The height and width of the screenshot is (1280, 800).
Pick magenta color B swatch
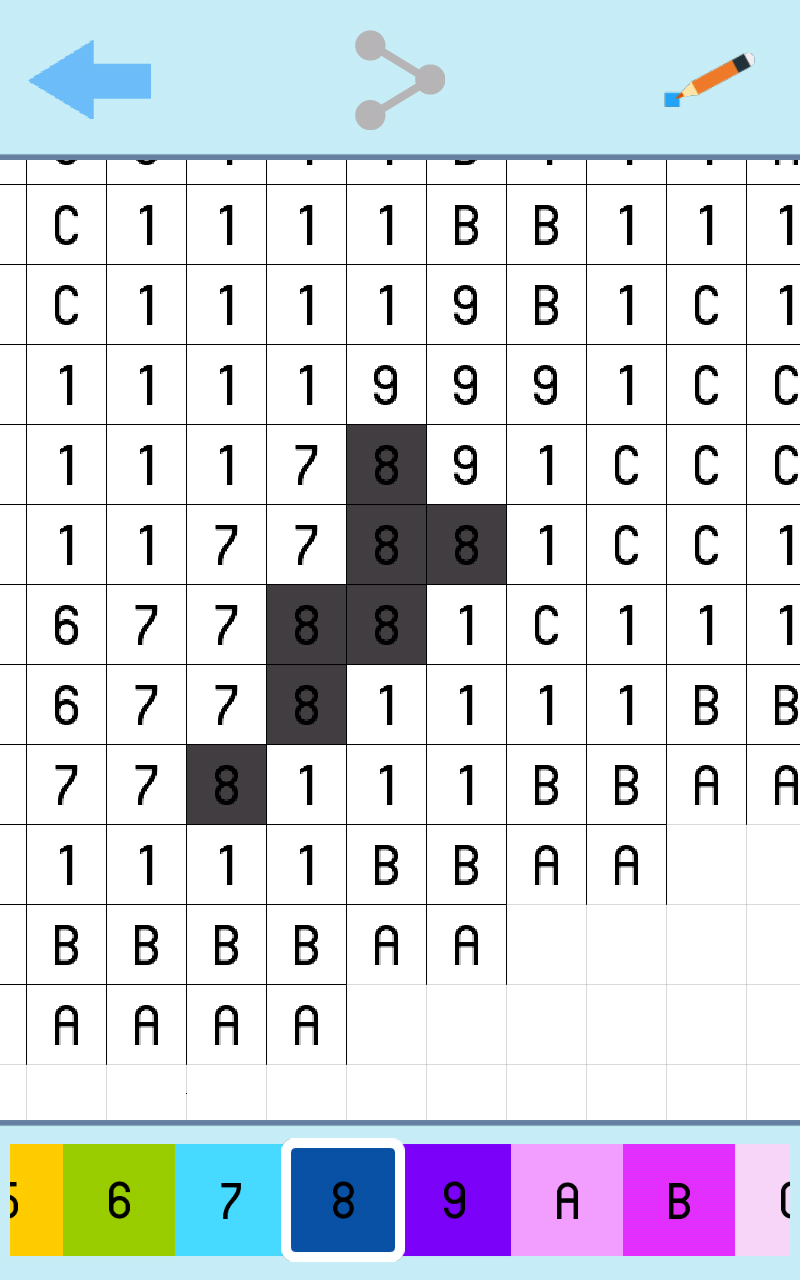pos(679,1200)
